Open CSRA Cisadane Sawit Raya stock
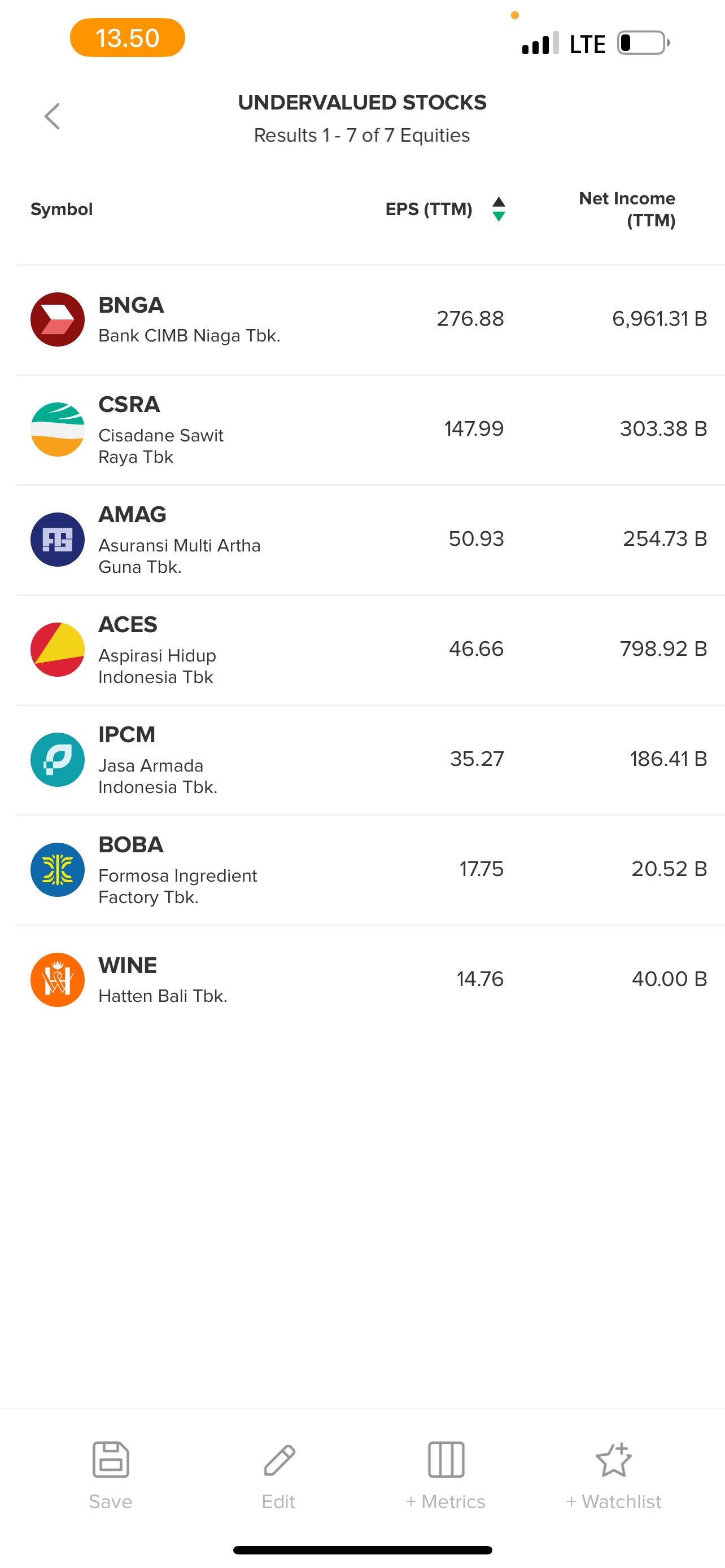725x1568 pixels. tap(362, 430)
